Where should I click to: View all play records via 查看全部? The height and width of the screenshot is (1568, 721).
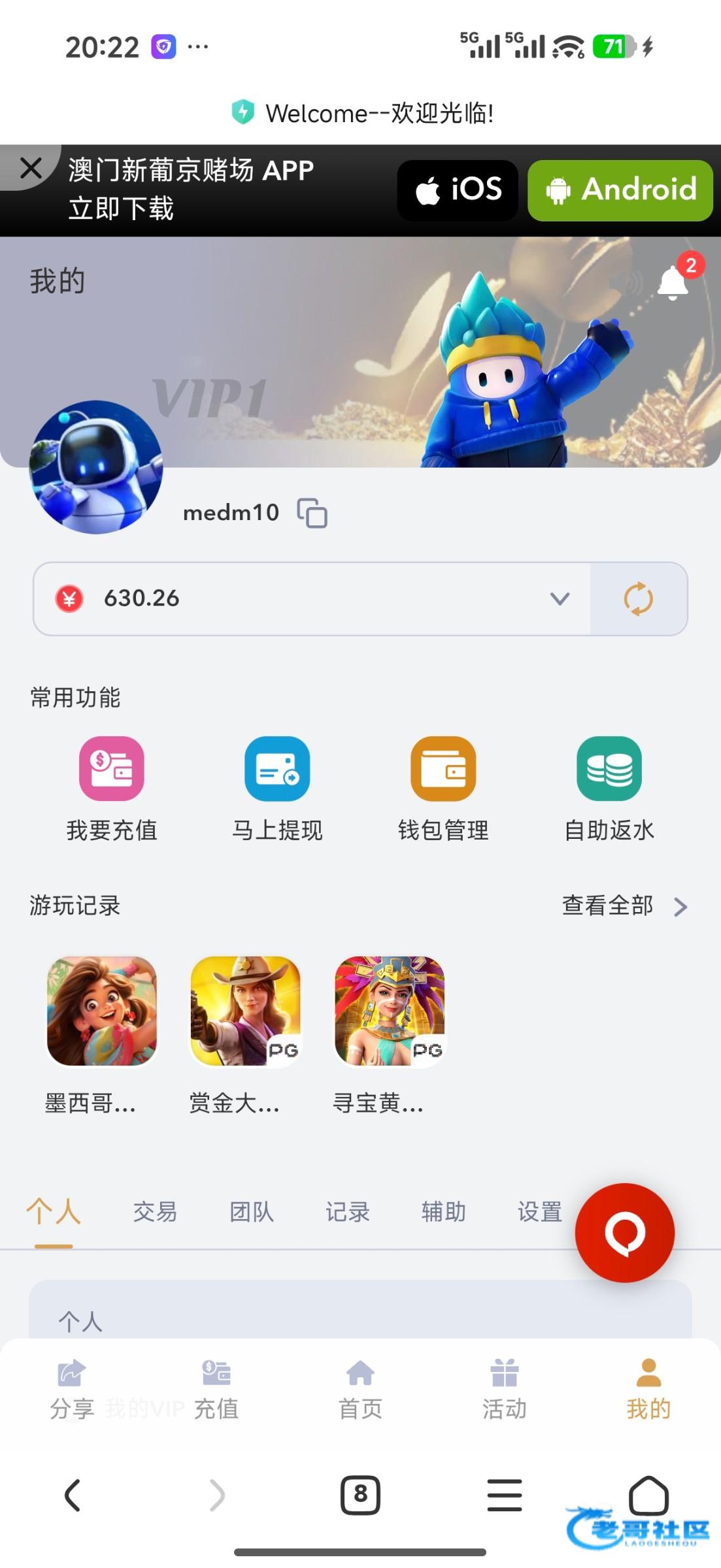(x=624, y=906)
